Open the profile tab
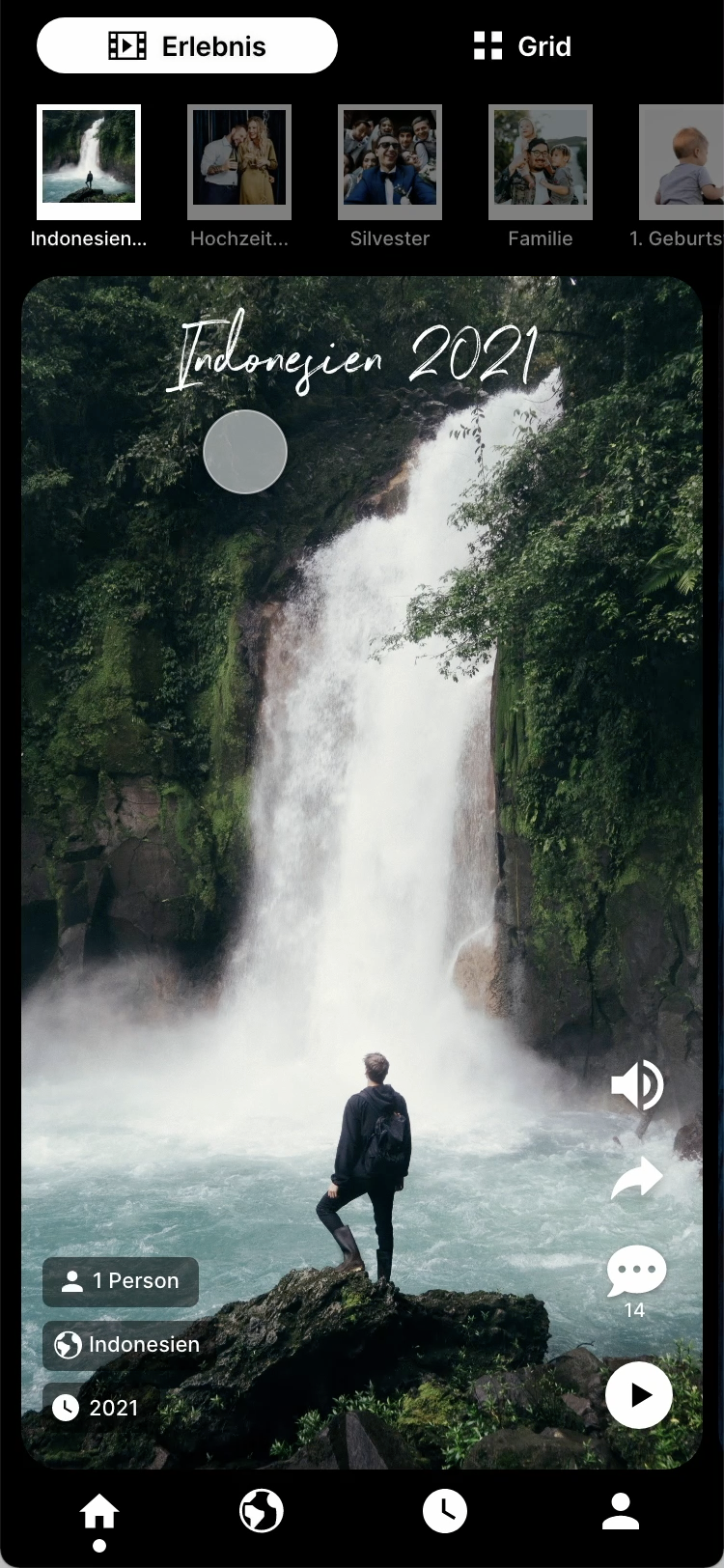 pos(621,1511)
